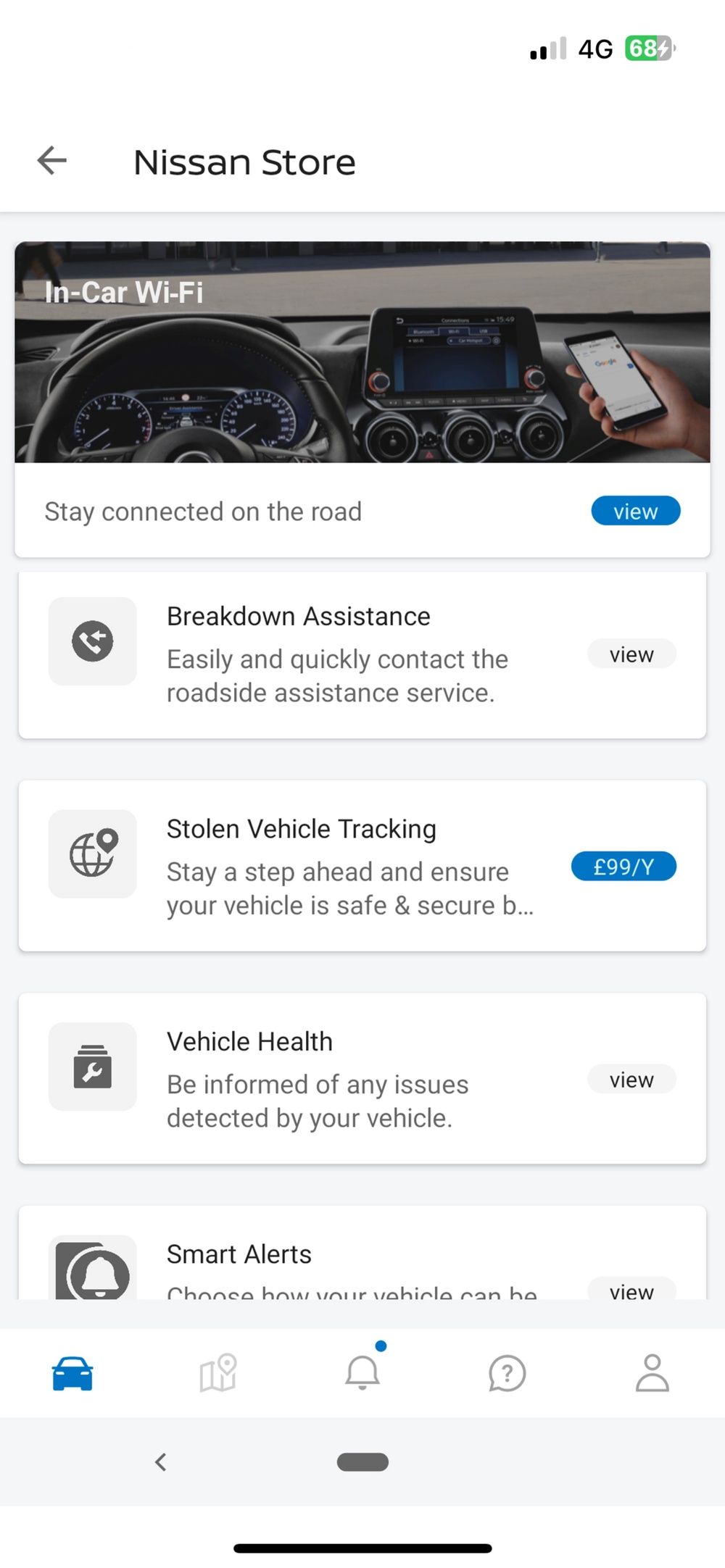Switch to the map tab

click(x=217, y=1373)
